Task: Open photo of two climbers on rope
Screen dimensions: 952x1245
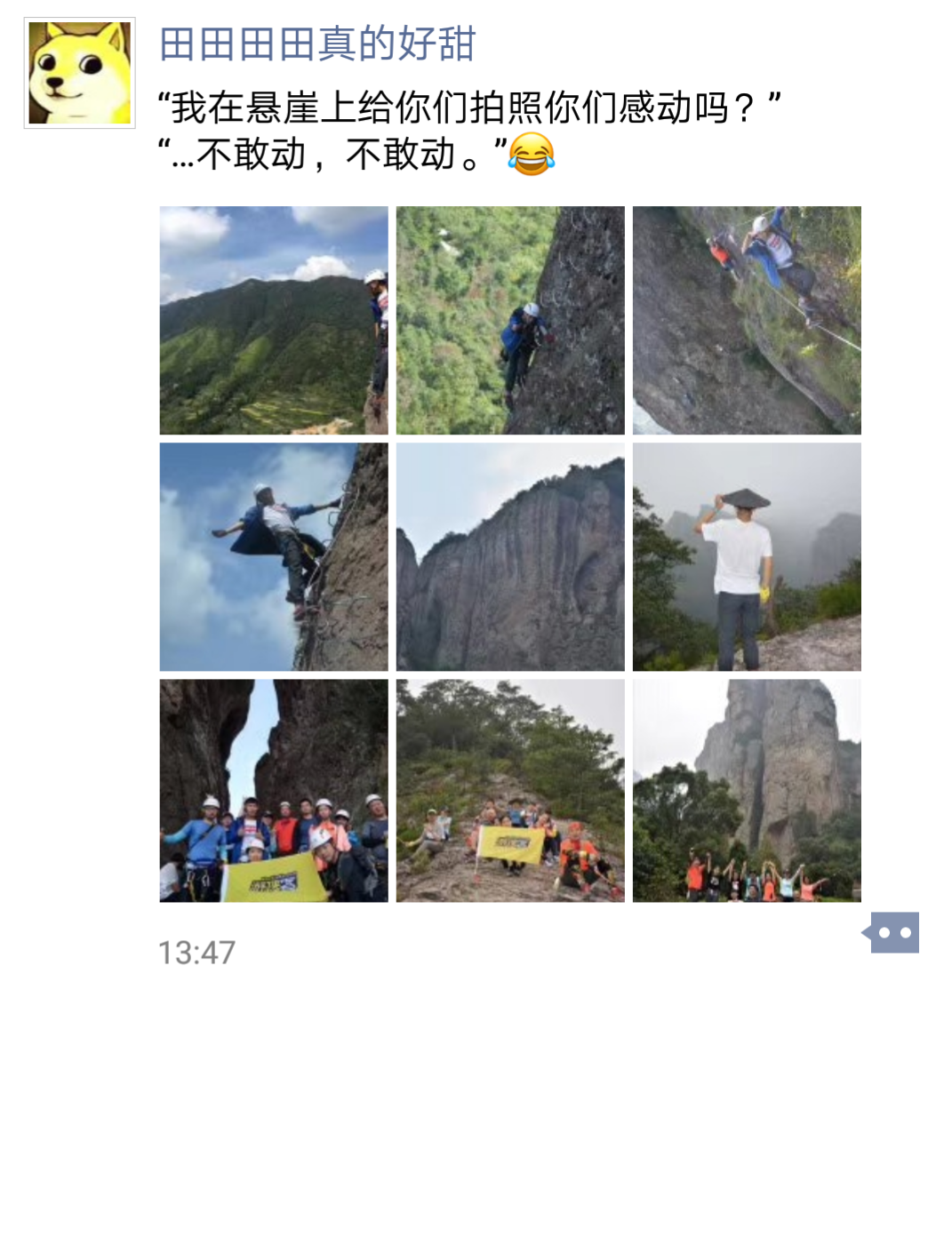Action: 747,320
